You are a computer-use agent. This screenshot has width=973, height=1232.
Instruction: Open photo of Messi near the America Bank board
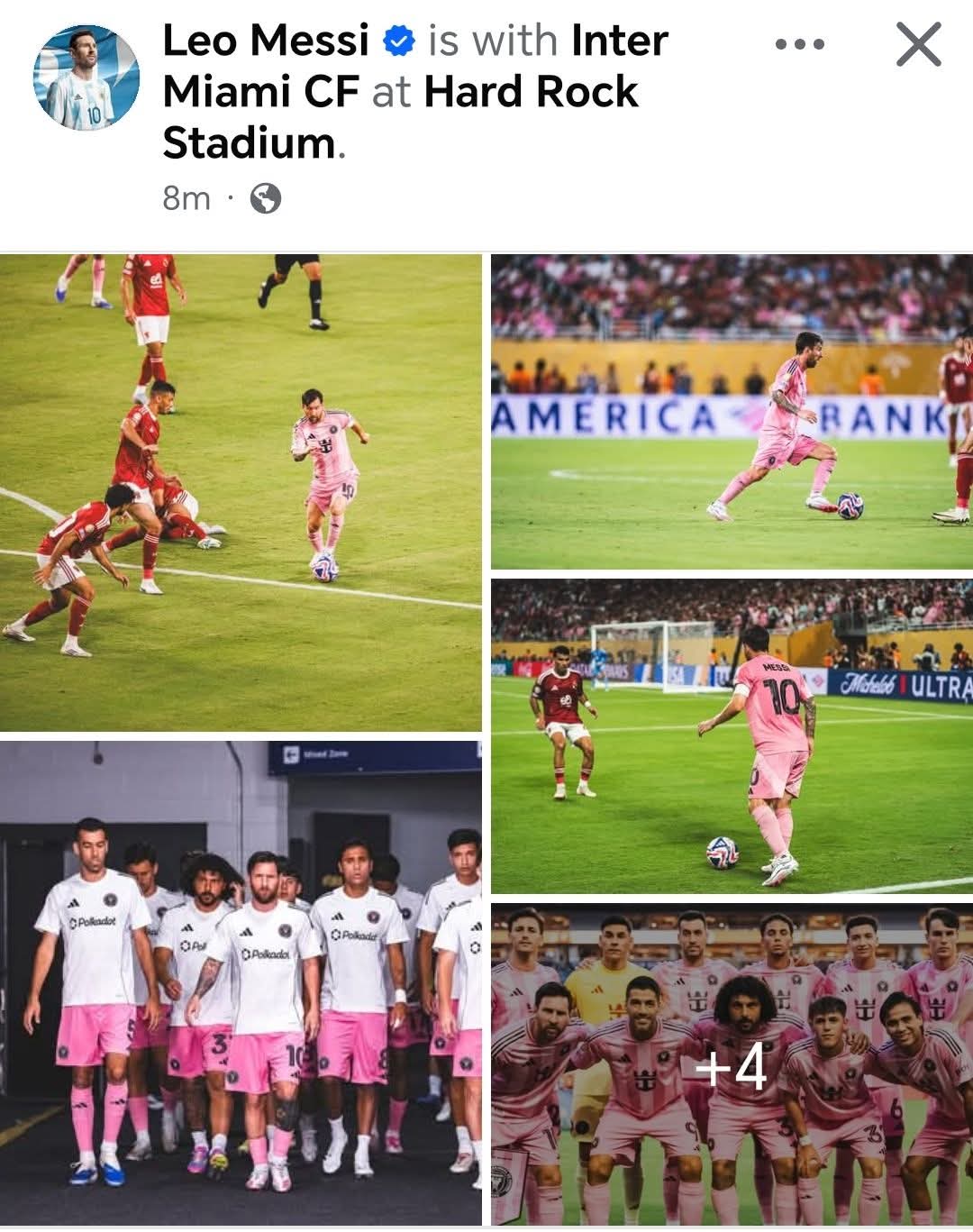click(x=732, y=412)
